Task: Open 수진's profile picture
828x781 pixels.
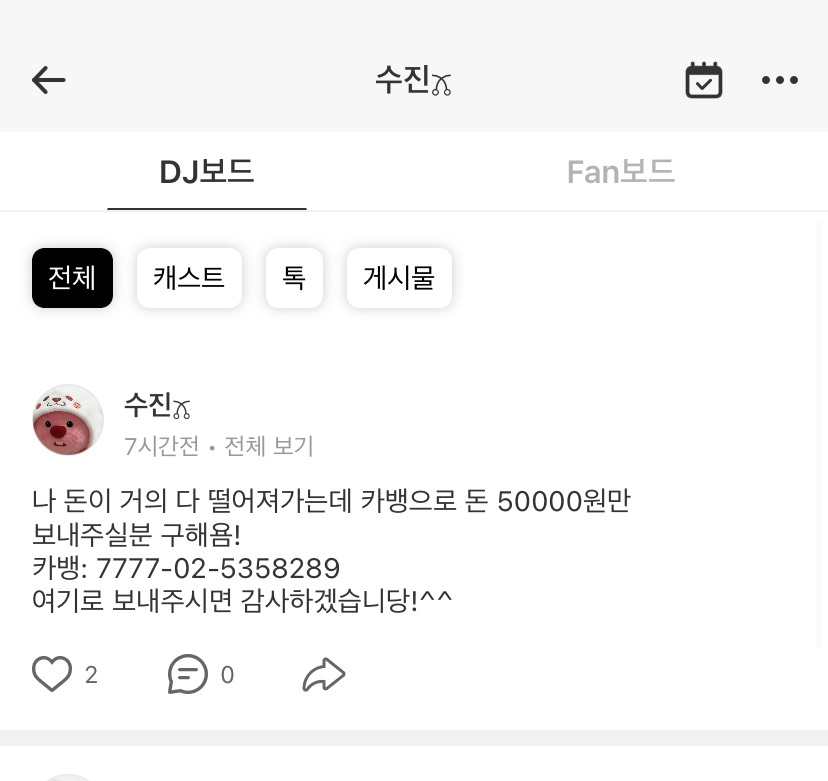Action: (x=68, y=420)
